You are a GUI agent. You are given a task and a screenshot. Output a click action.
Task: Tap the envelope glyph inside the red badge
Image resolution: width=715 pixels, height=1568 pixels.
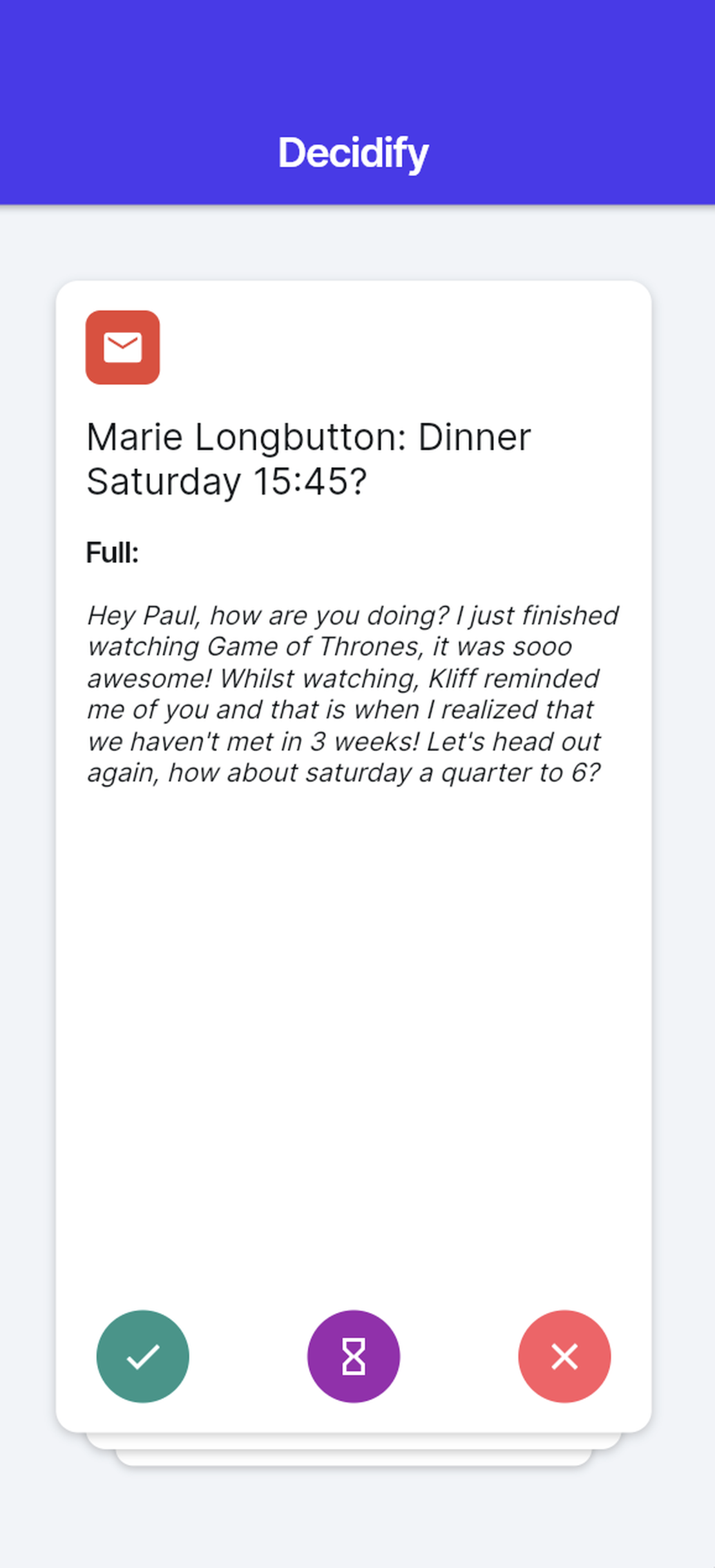(x=123, y=346)
